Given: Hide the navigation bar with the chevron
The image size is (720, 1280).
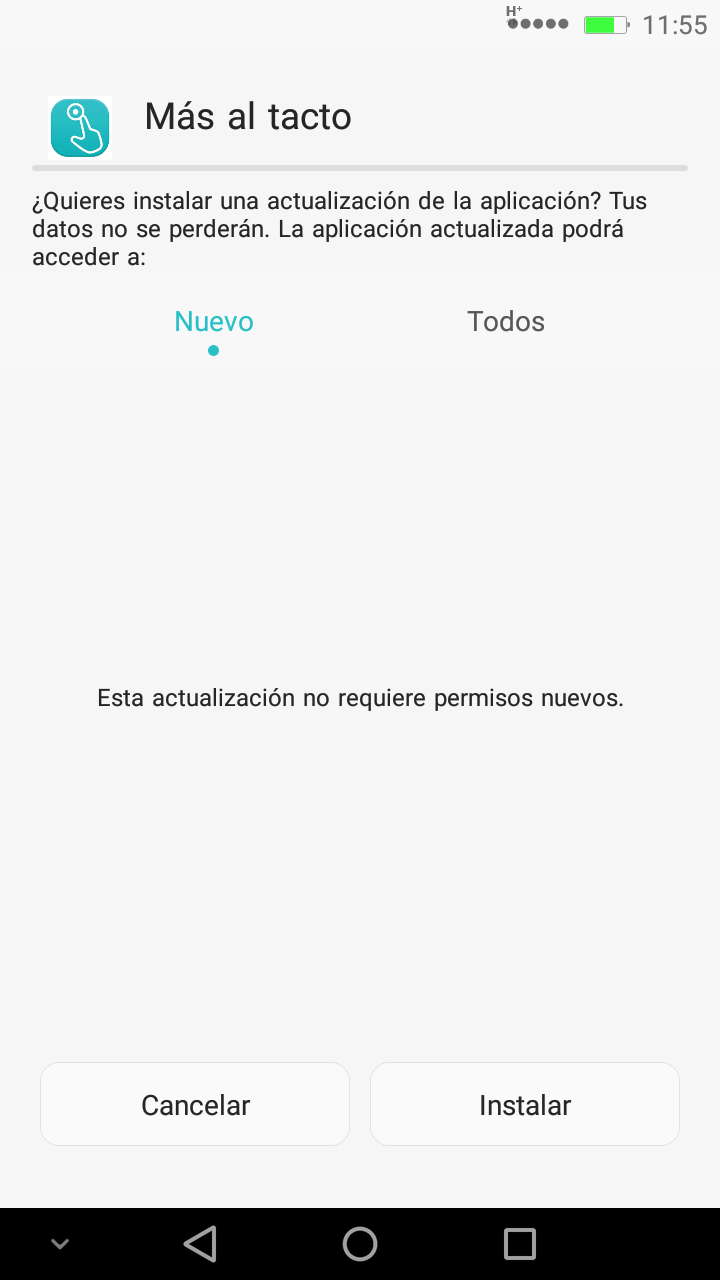Looking at the screenshot, I should point(60,1244).
